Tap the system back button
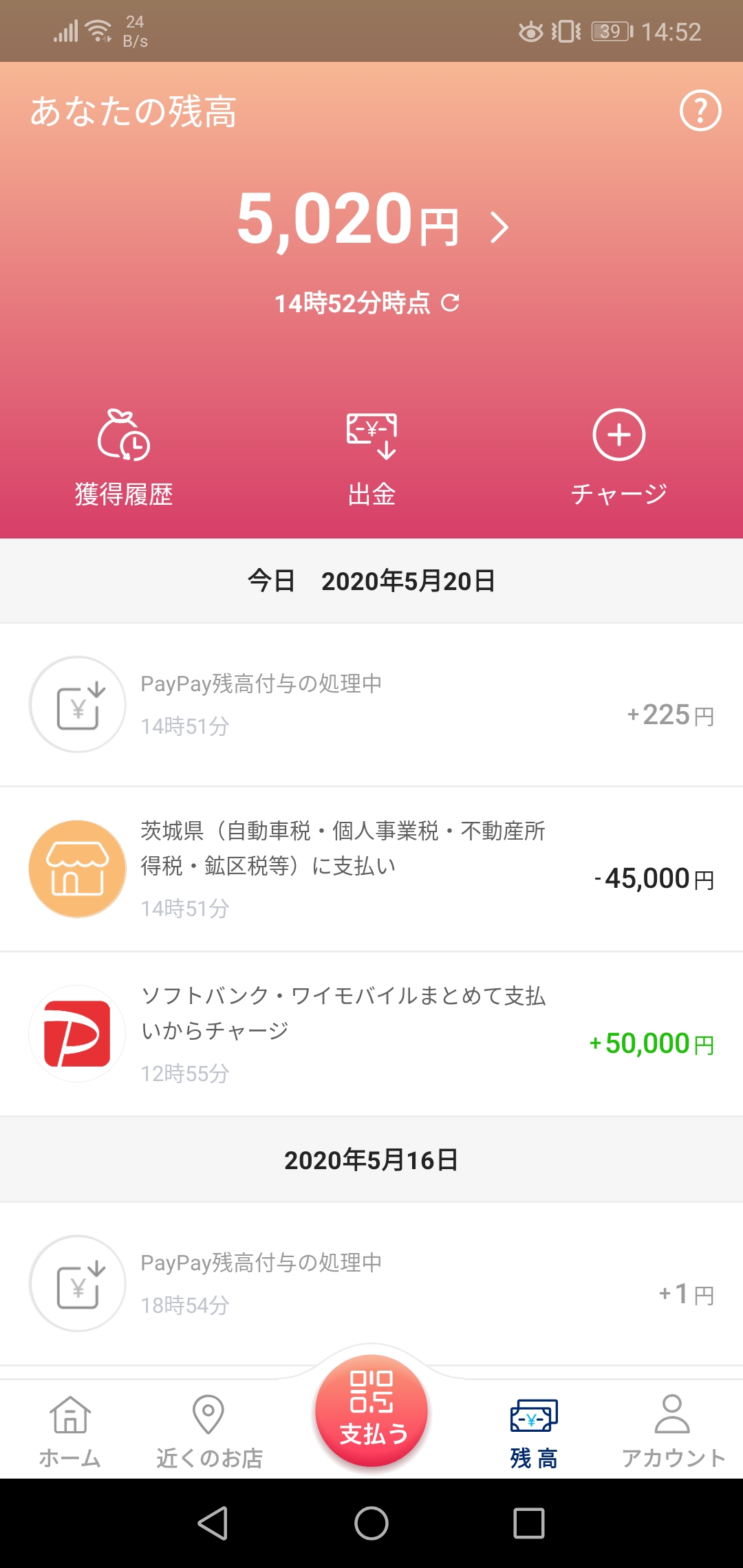Viewport: 743px width, 1568px height. (x=213, y=1523)
